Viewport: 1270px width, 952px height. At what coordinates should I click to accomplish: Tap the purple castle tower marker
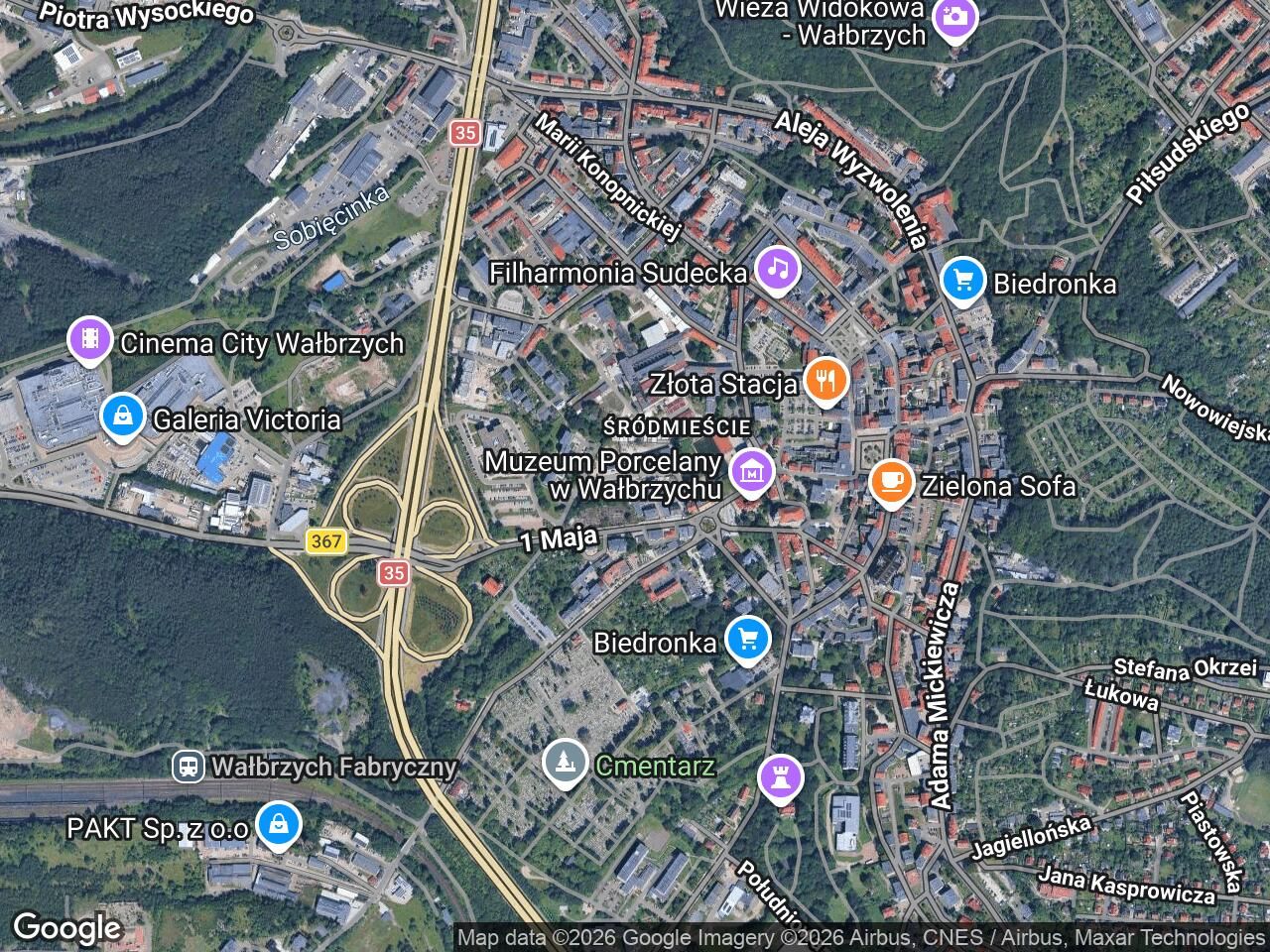(x=781, y=776)
